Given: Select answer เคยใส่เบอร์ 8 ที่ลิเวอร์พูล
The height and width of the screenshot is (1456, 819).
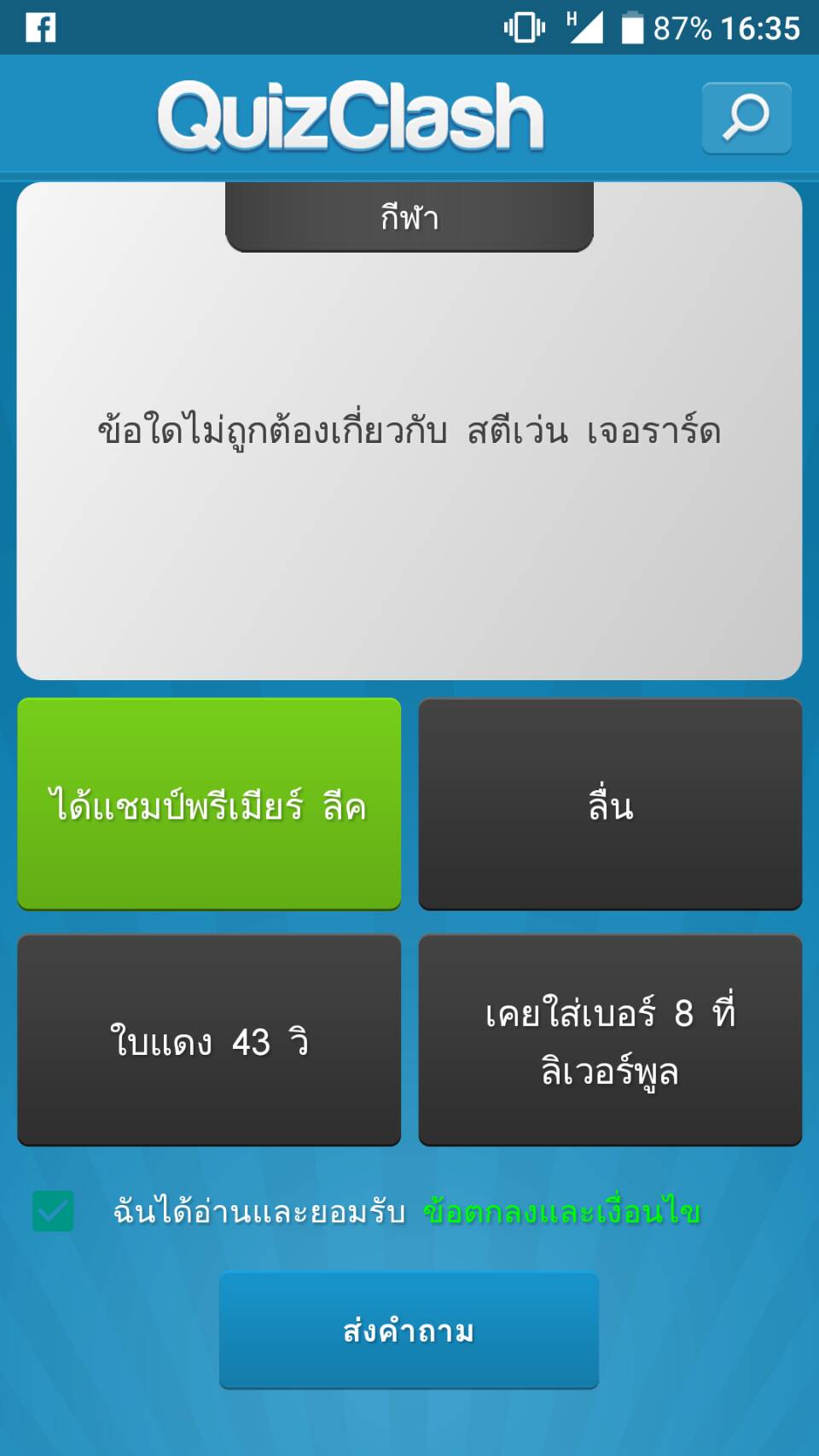Looking at the screenshot, I should pos(610,1040).
